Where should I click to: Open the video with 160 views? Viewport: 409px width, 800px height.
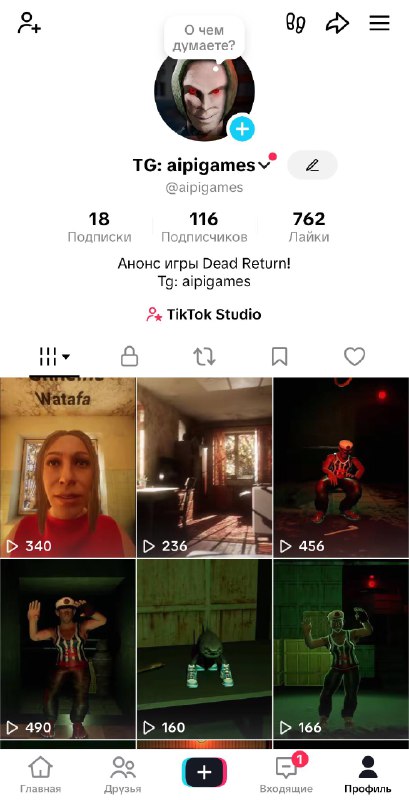(x=204, y=649)
